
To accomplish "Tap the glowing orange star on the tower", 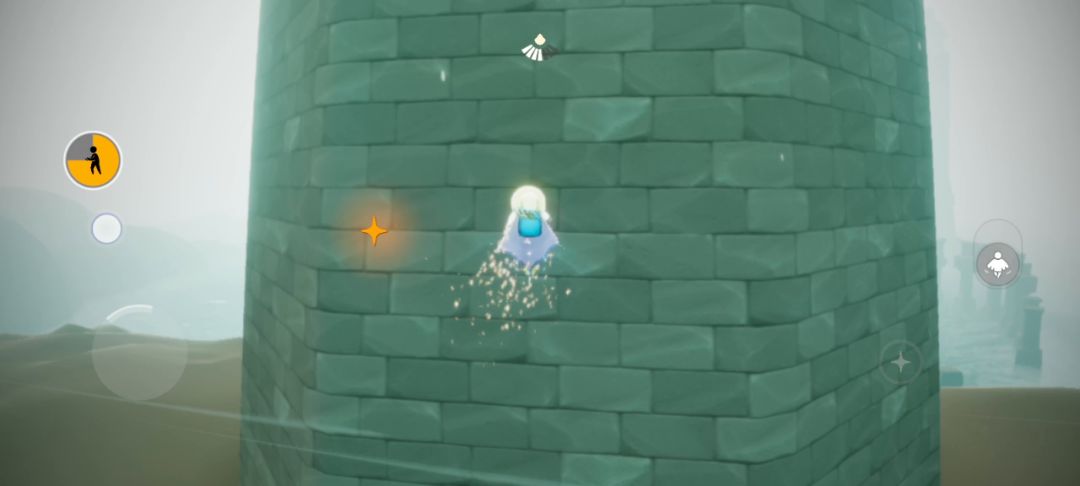I will (375, 231).
